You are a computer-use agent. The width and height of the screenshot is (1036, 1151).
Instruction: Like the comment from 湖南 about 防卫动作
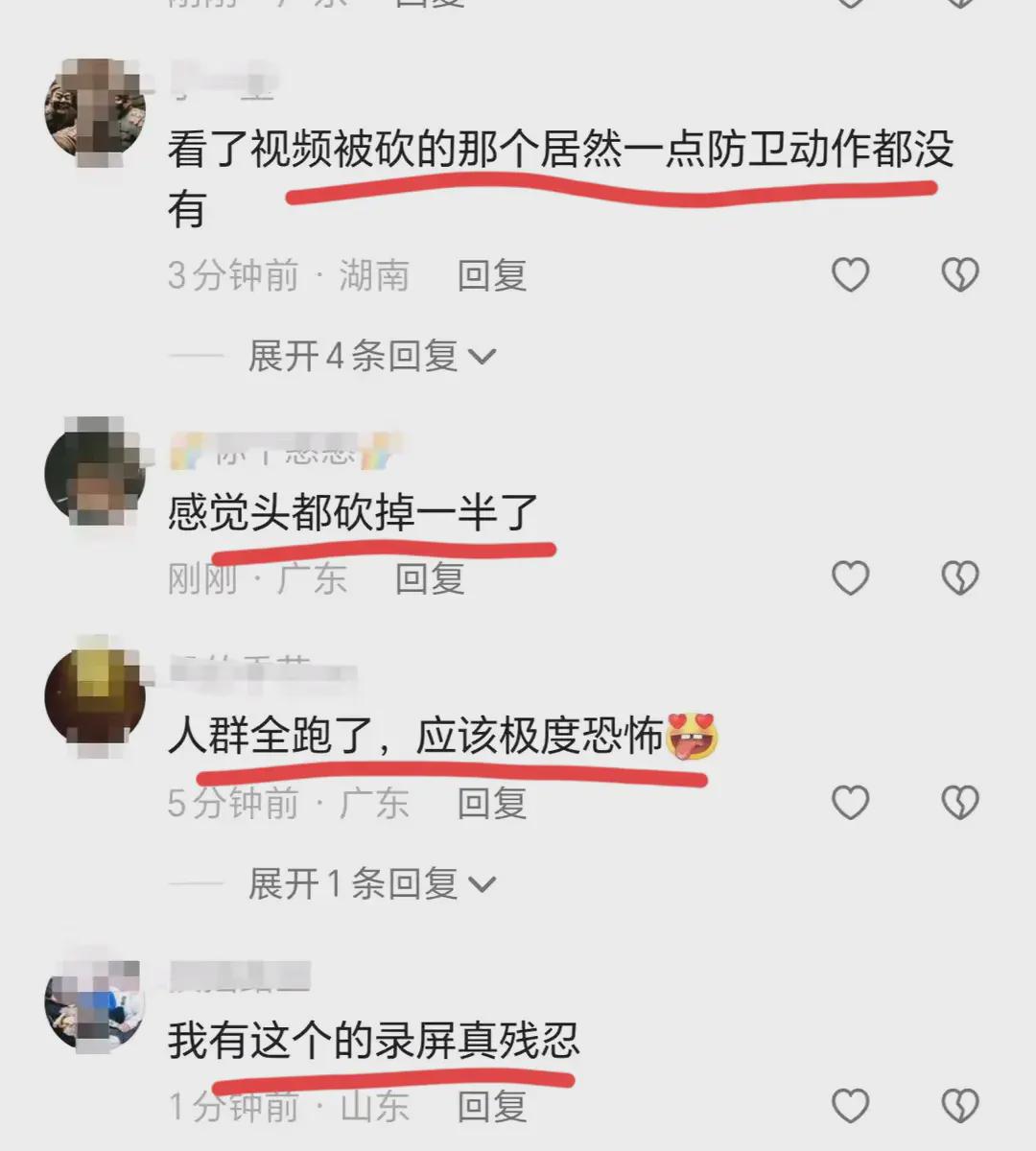click(x=850, y=275)
